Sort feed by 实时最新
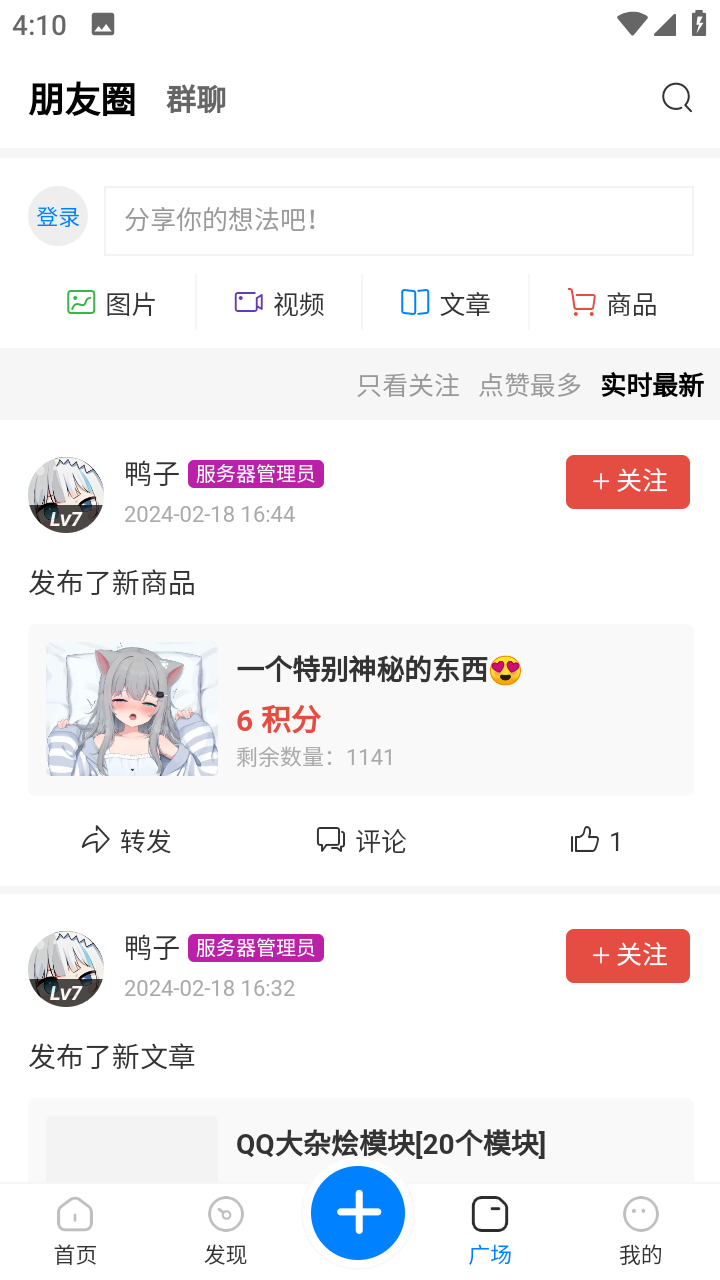Viewport: 720px width, 1280px height. (652, 385)
